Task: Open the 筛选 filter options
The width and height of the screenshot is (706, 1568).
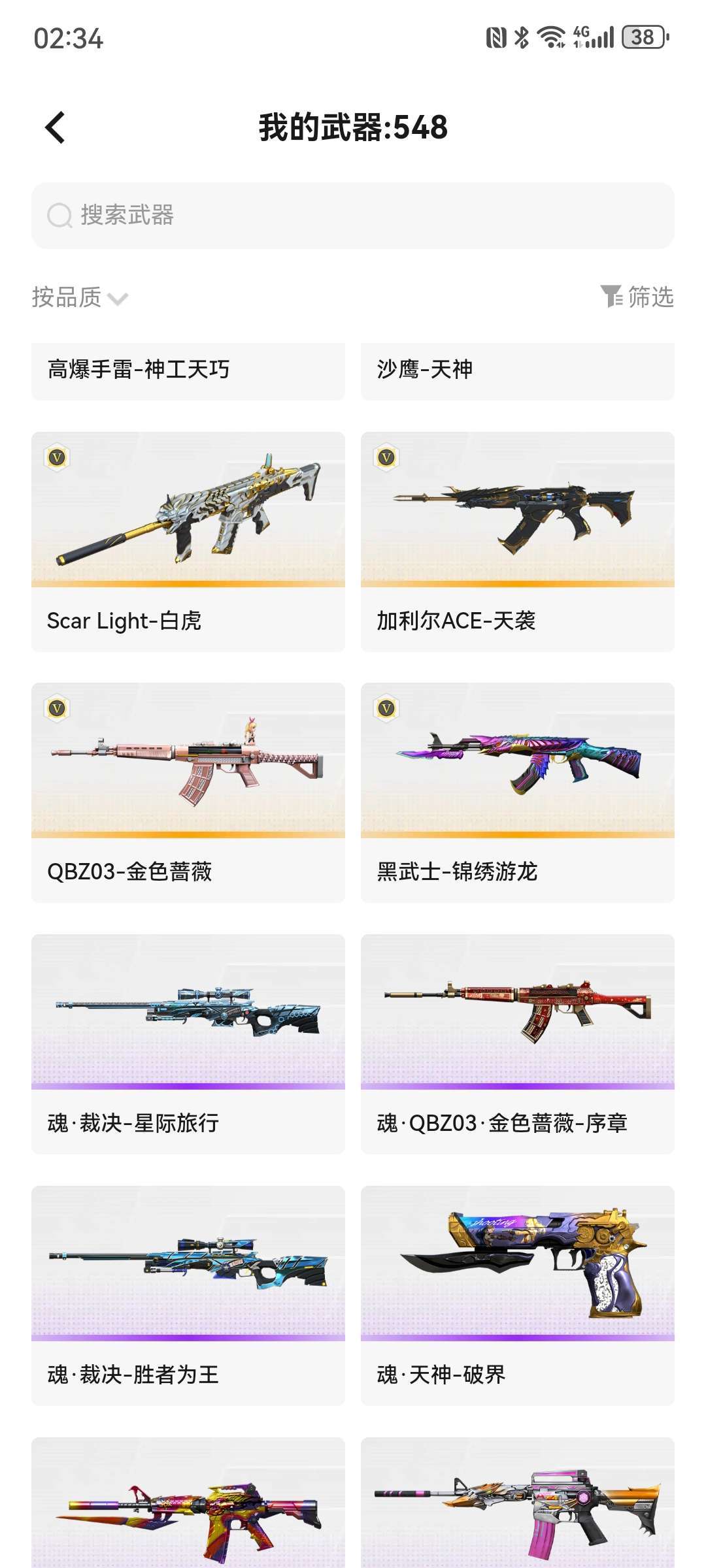Action: (x=637, y=297)
